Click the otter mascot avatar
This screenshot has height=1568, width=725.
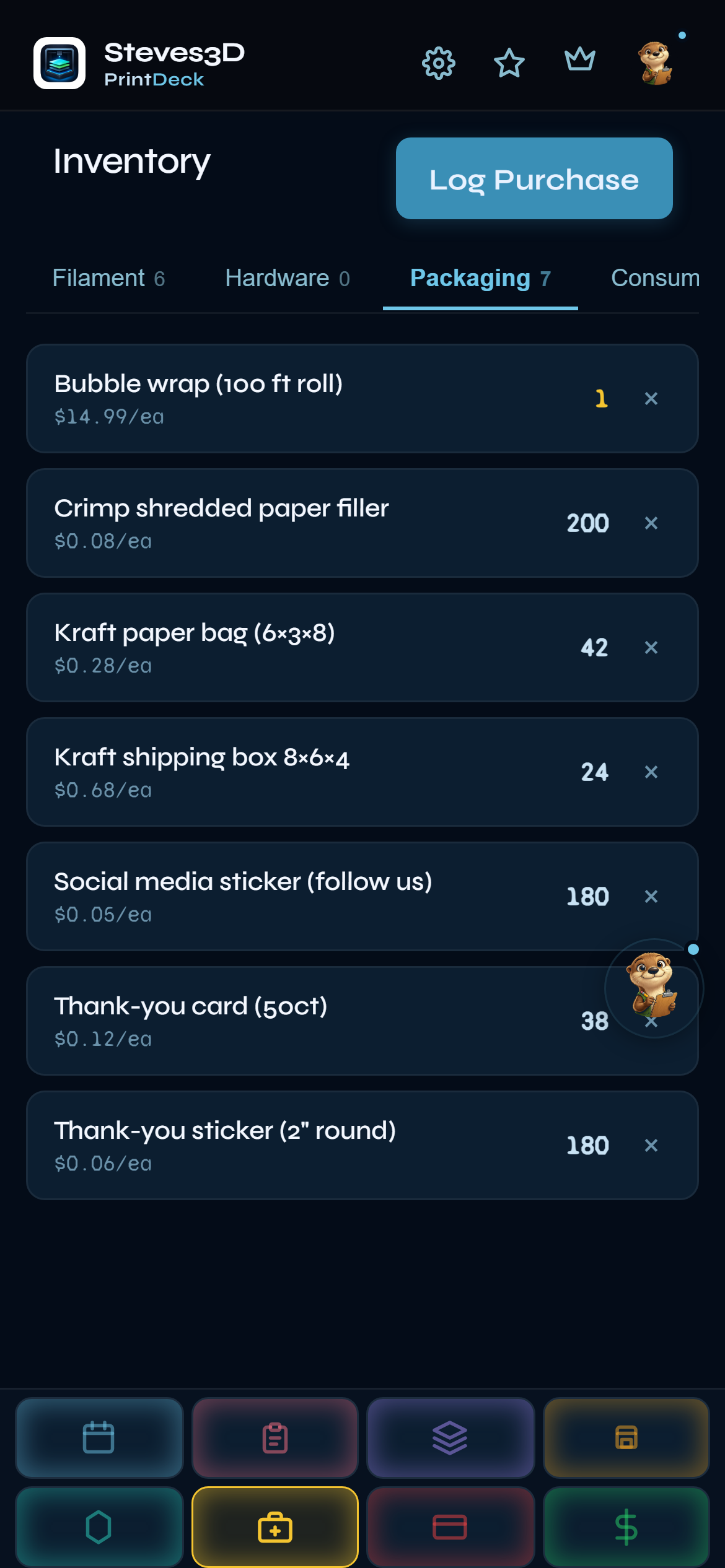point(657,63)
